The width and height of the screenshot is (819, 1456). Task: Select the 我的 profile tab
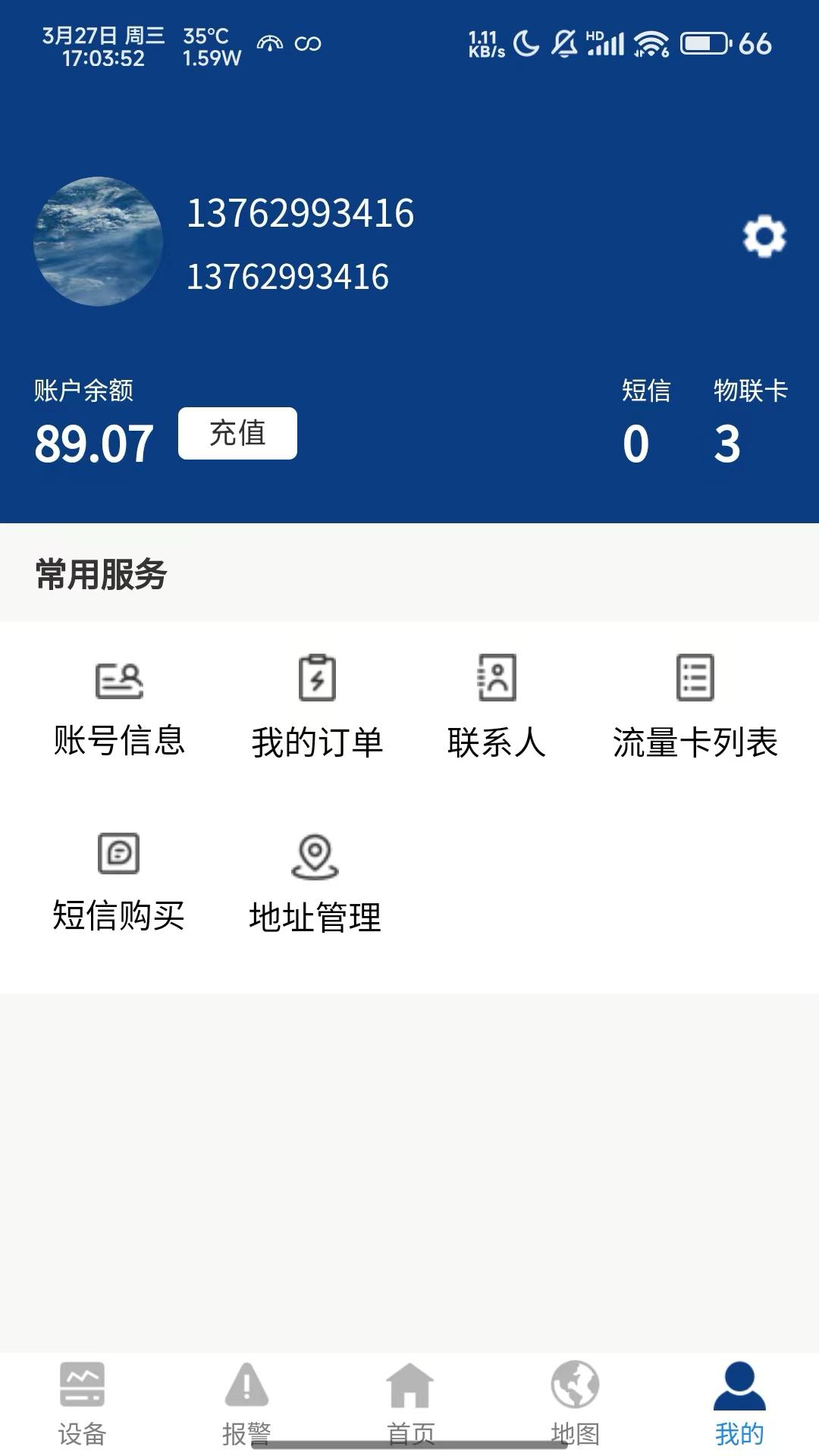click(x=739, y=1403)
